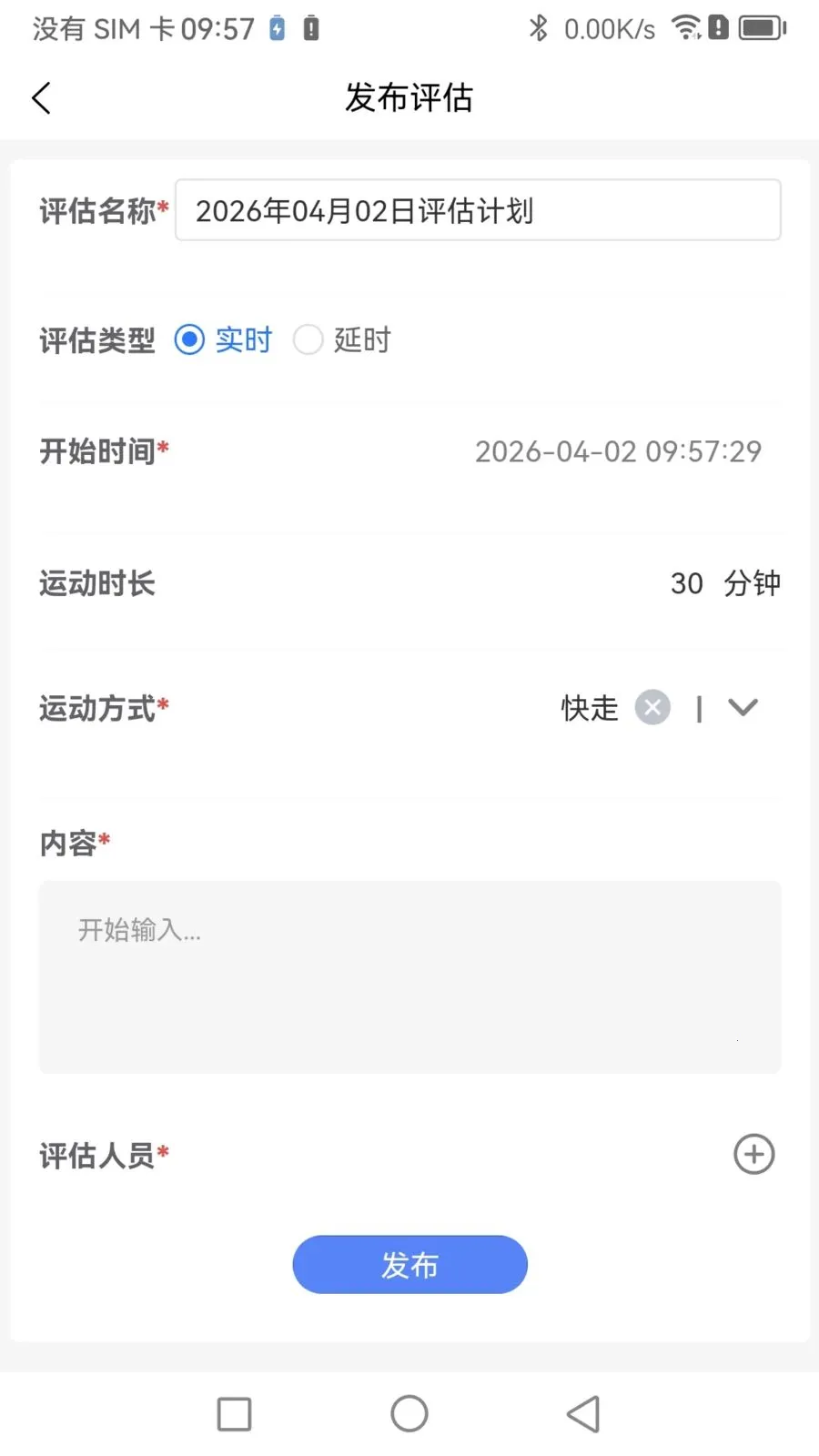The image size is (819, 1456).
Task: Remove the 快走 exercise tag via its X icon
Action: [x=652, y=707]
